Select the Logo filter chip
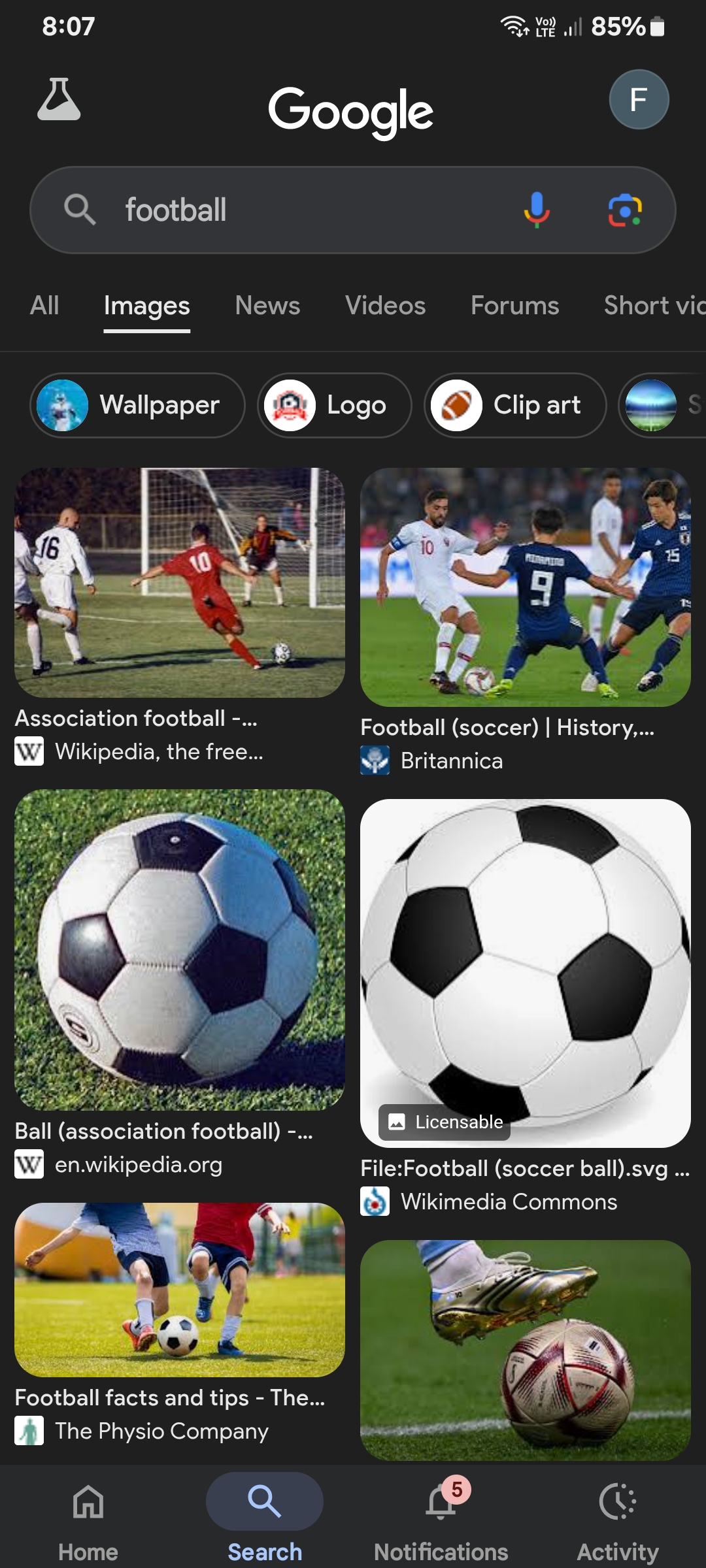Viewport: 706px width, 1568px height. coord(334,405)
